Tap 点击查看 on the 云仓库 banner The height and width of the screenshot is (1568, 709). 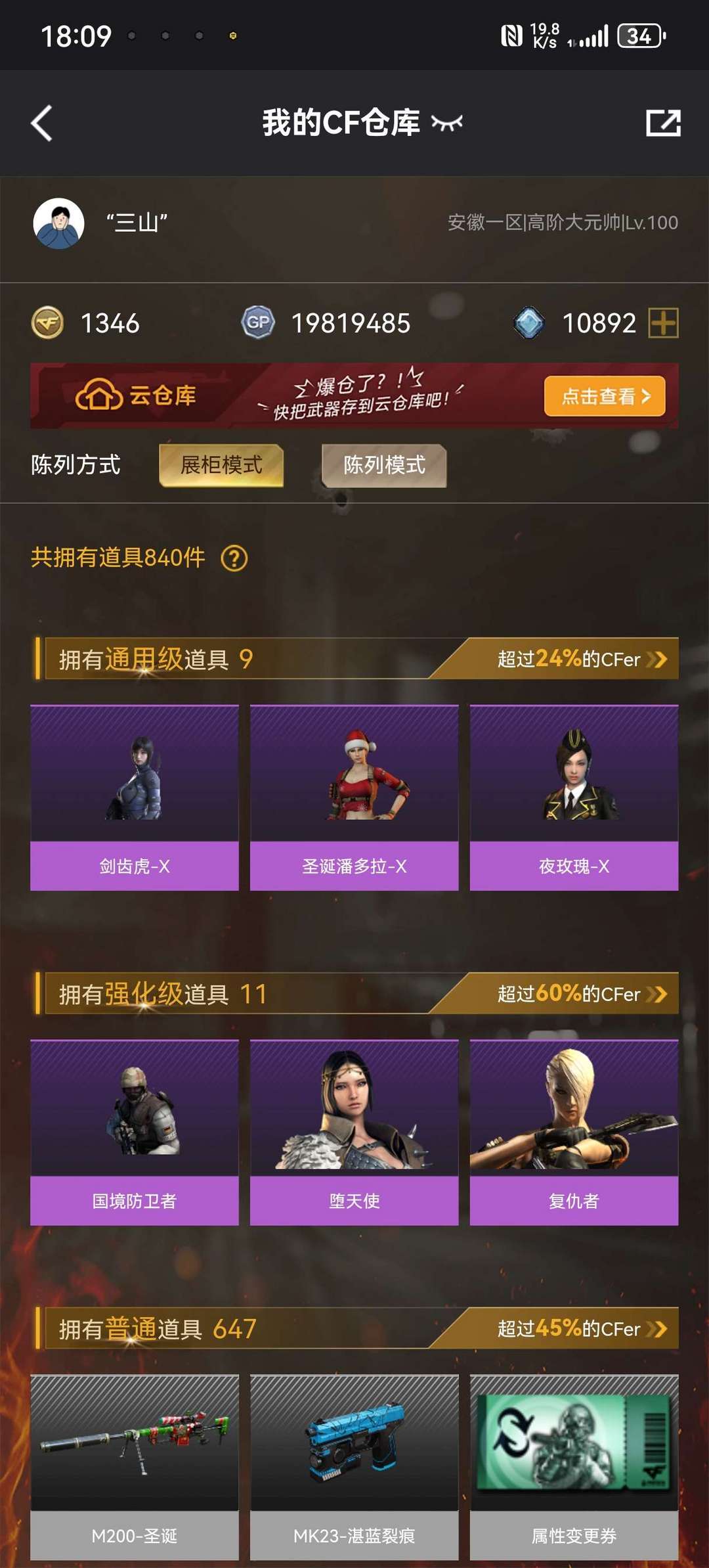tap(604, 396)
